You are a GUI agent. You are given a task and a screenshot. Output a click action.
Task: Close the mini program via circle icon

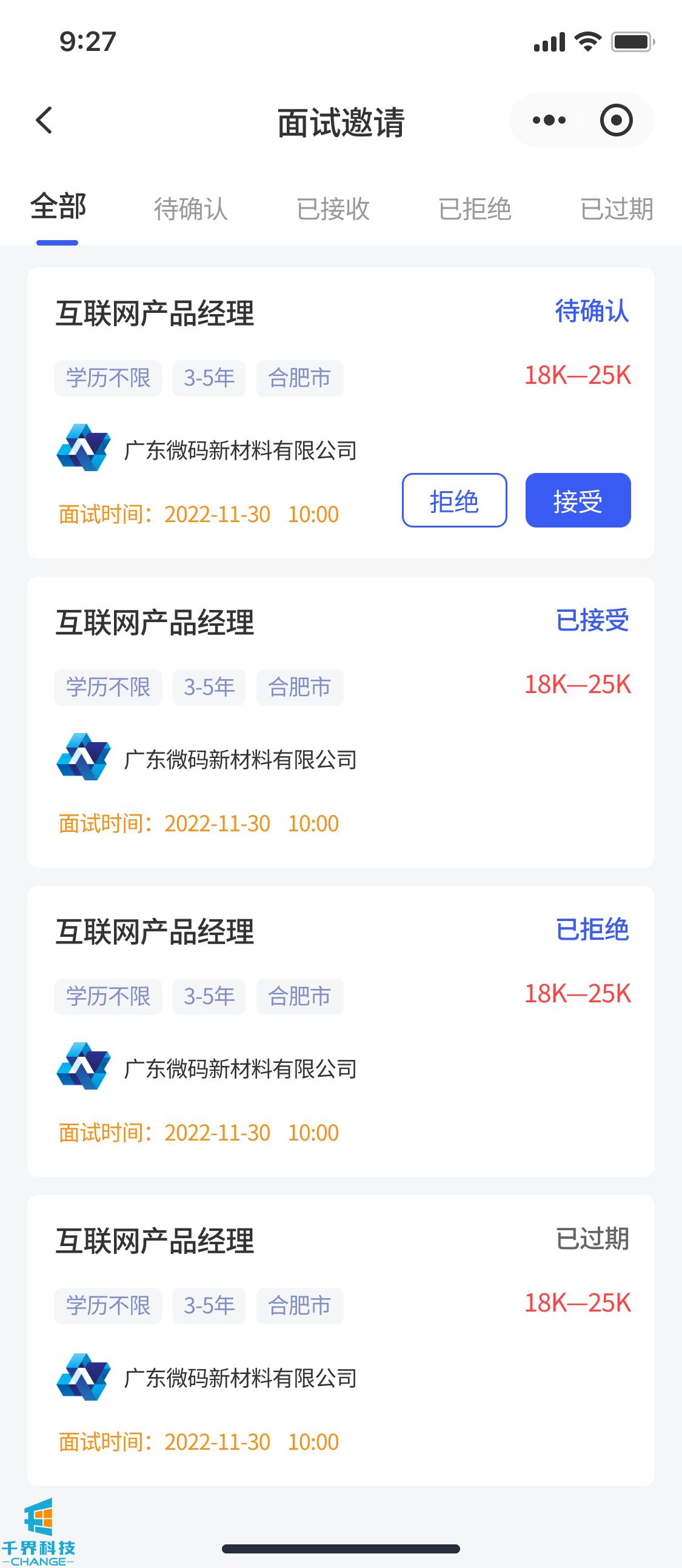pyautogui.click(x=616, y=121)
